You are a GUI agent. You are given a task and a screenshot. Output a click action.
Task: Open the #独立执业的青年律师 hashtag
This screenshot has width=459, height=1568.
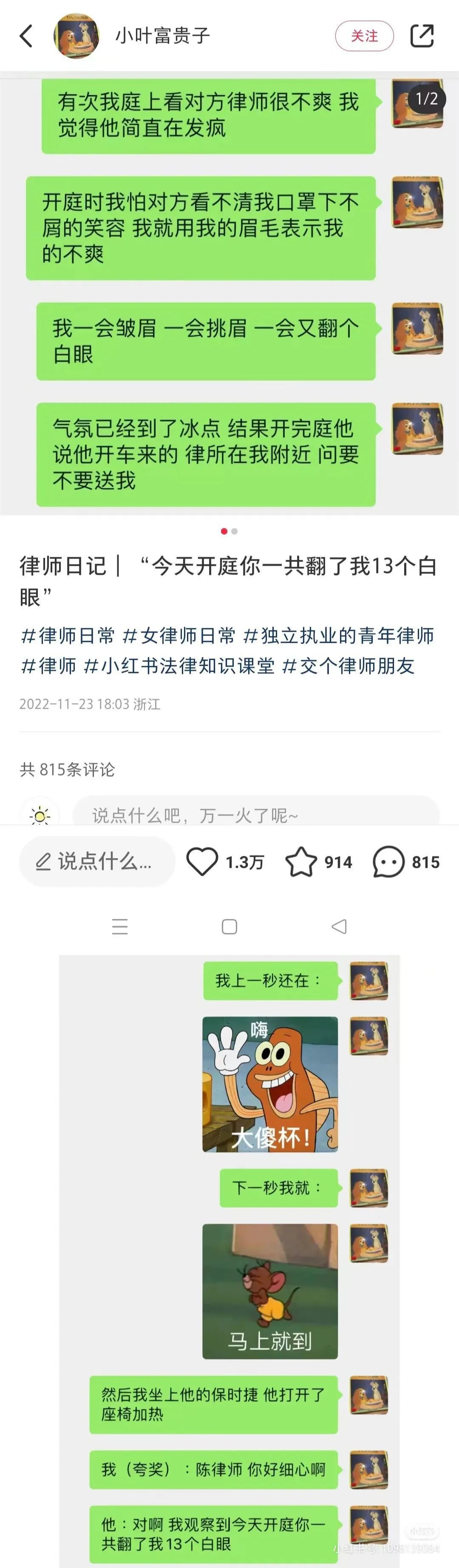[339, 636]
